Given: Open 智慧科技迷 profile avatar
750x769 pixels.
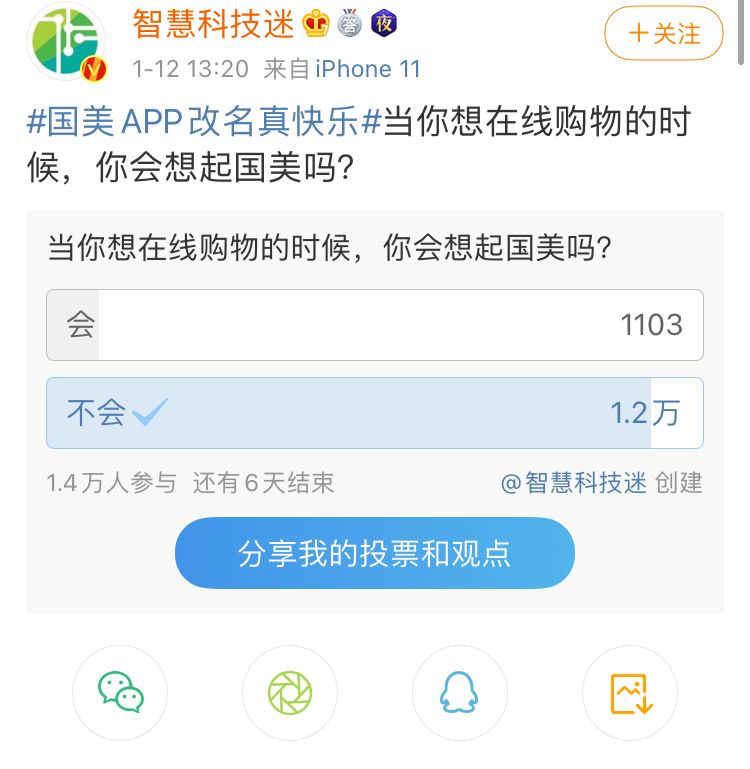Looking at the screenshot, I should [66, 42].
